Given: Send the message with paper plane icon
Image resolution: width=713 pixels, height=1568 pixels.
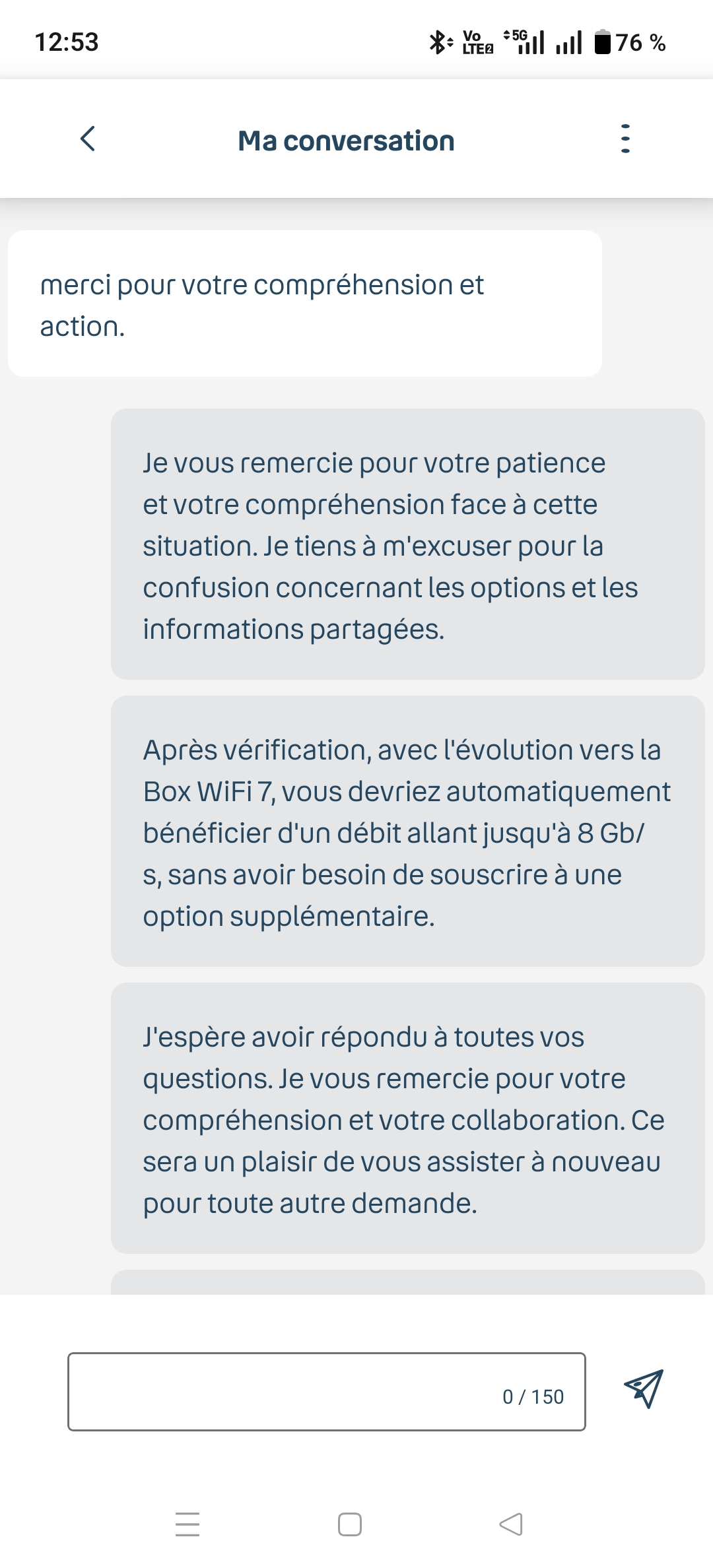Looking at the screenshot, I should click(644, 1388).
